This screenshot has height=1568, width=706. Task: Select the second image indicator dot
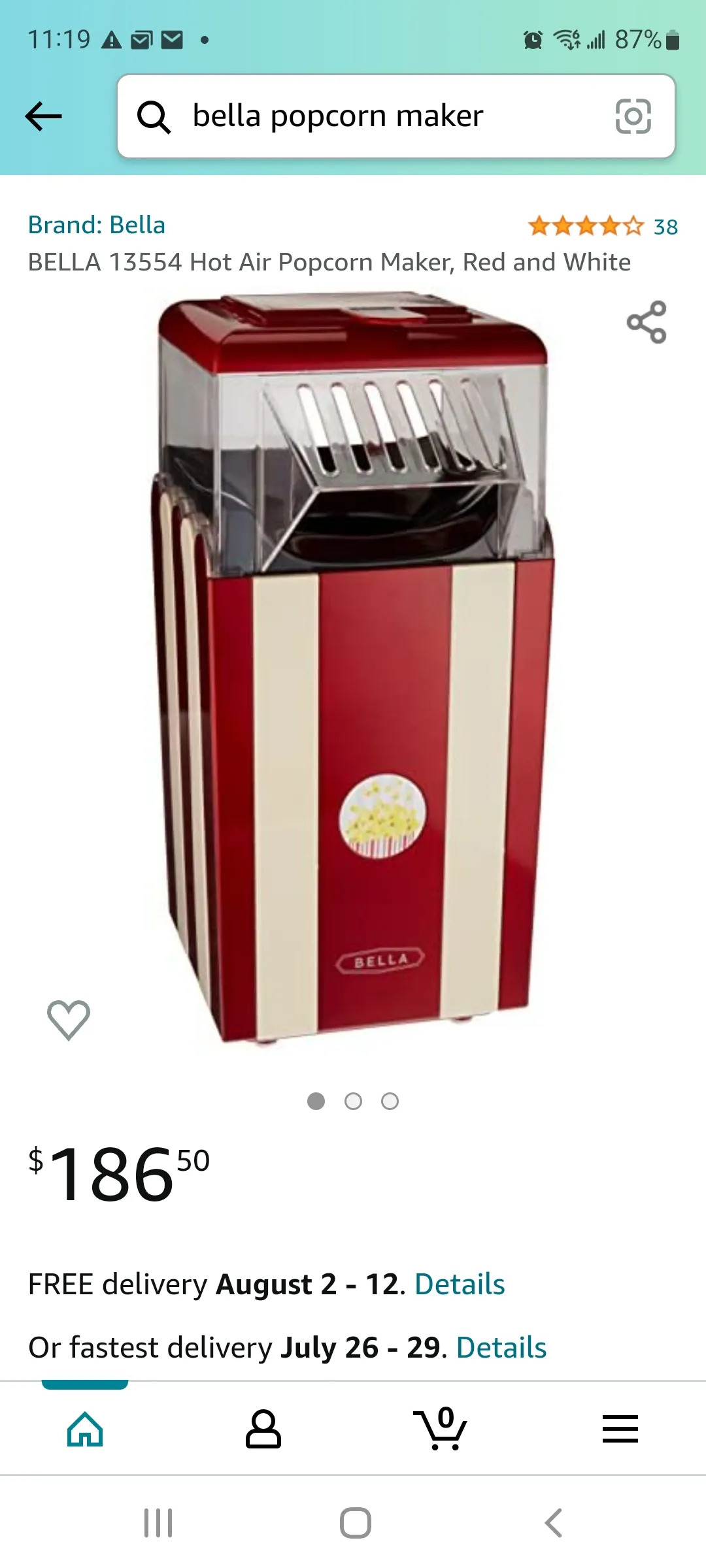click(x=353, y=1102)
